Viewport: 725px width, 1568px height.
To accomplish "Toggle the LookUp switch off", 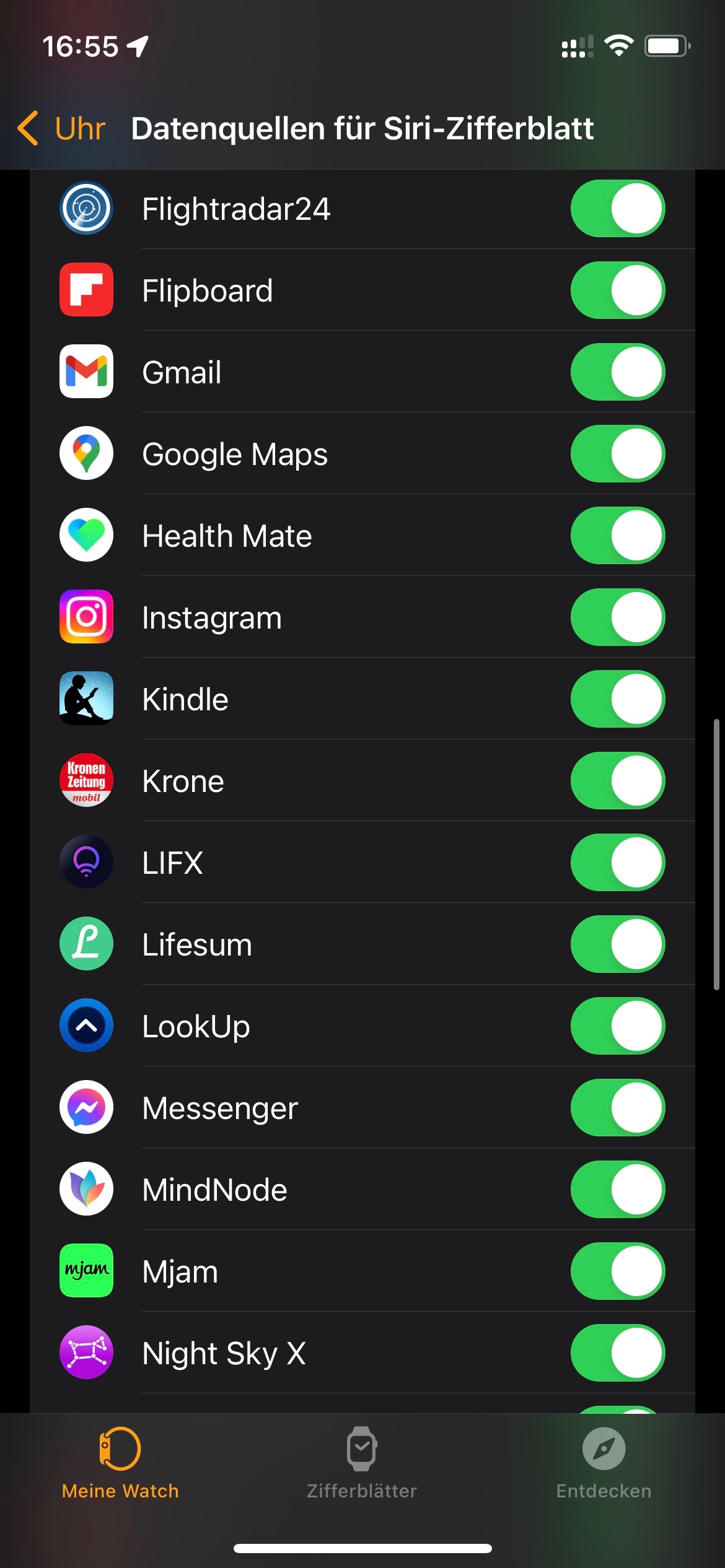I will [x=617, y=1026].
